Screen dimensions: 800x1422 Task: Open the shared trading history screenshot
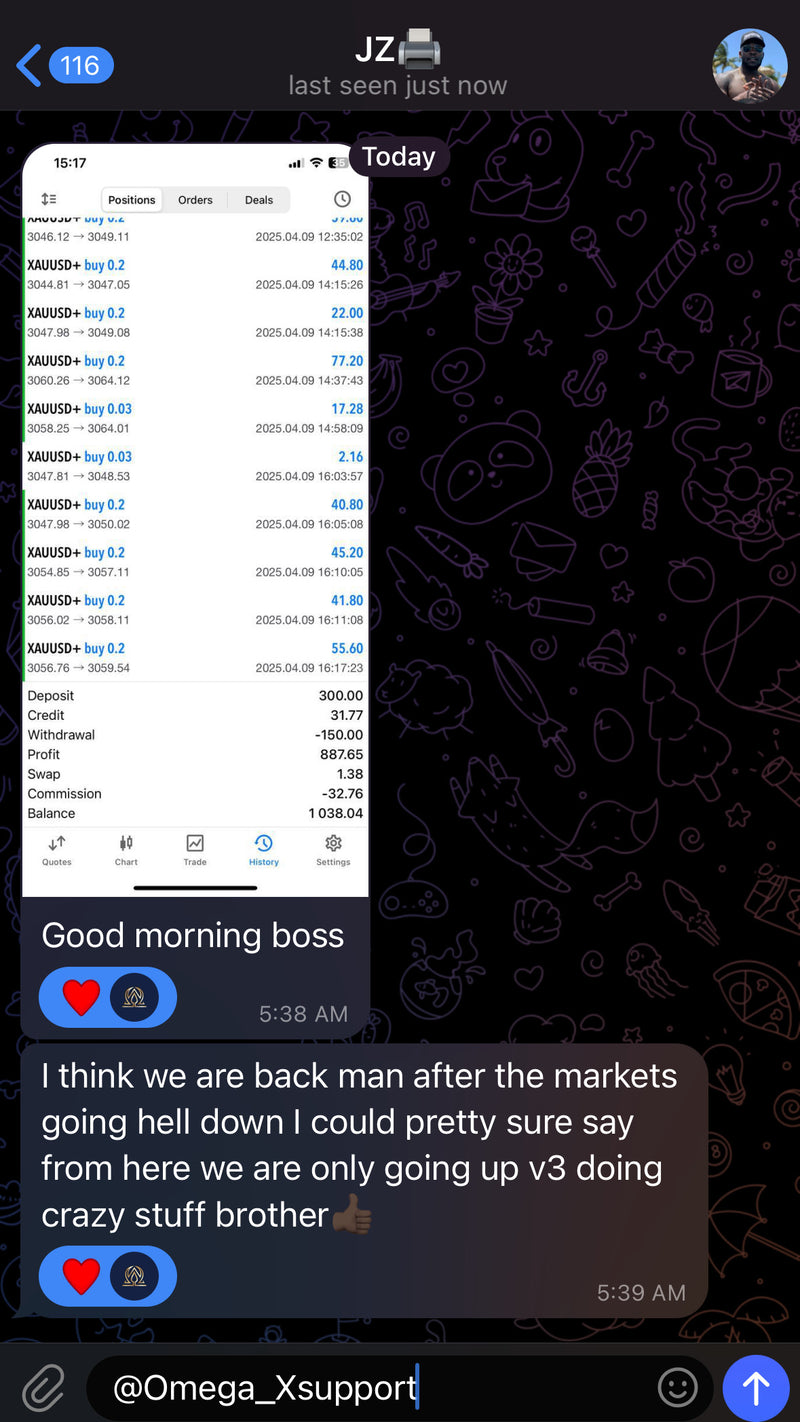point(196,520)
